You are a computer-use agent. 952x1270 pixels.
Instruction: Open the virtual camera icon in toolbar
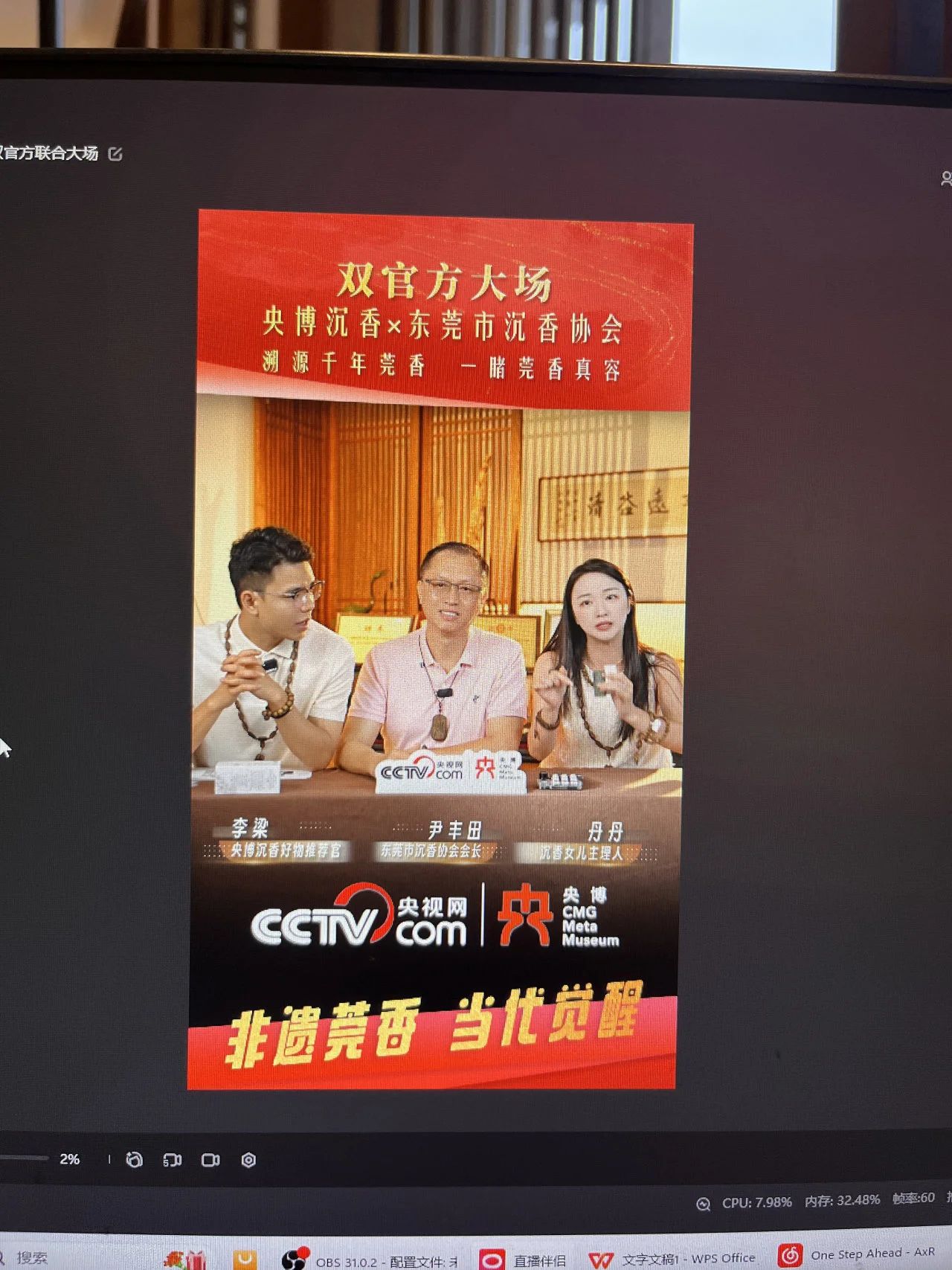[173, 1160]
